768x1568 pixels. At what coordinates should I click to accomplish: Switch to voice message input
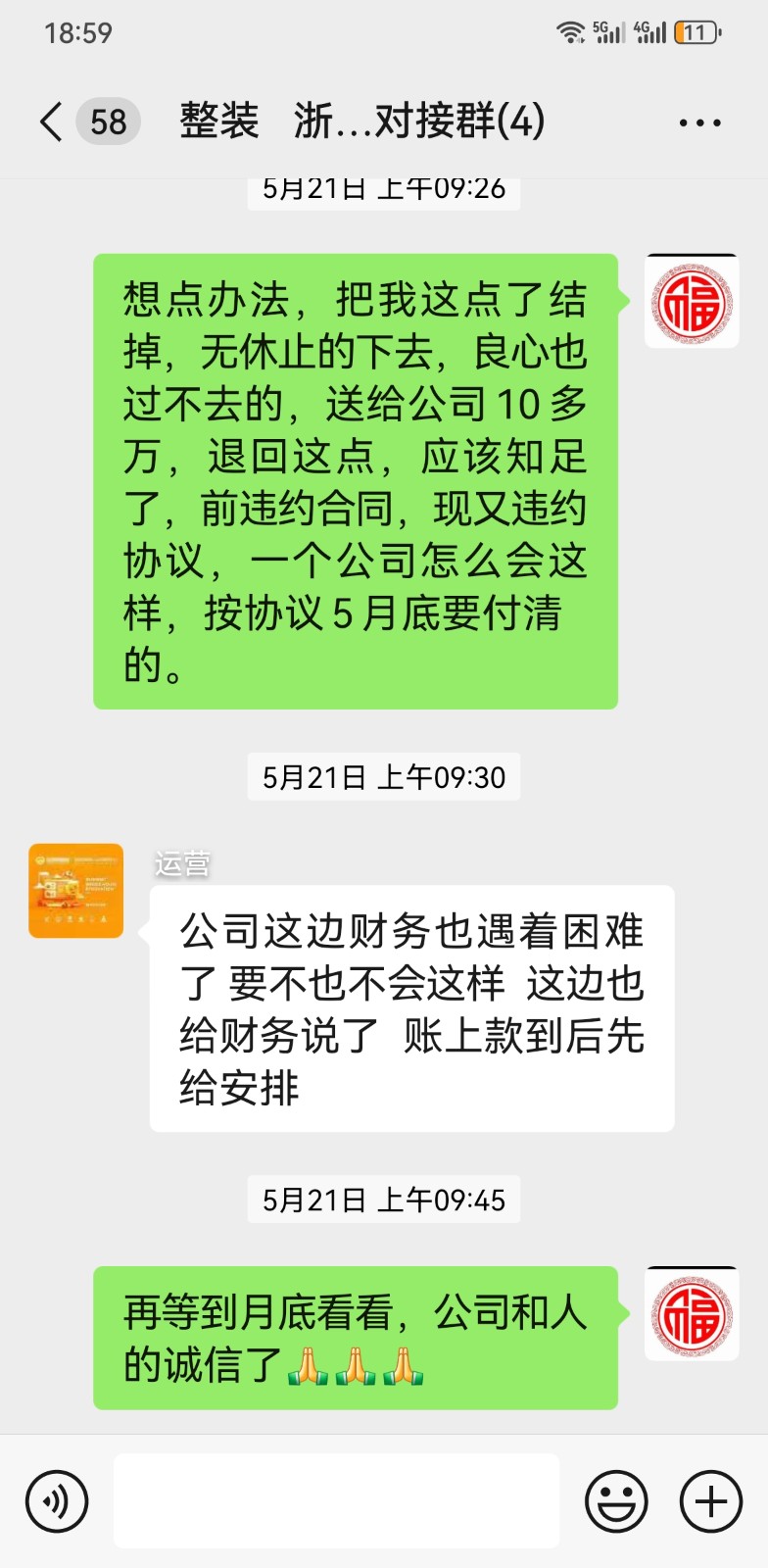point(57,1500)
